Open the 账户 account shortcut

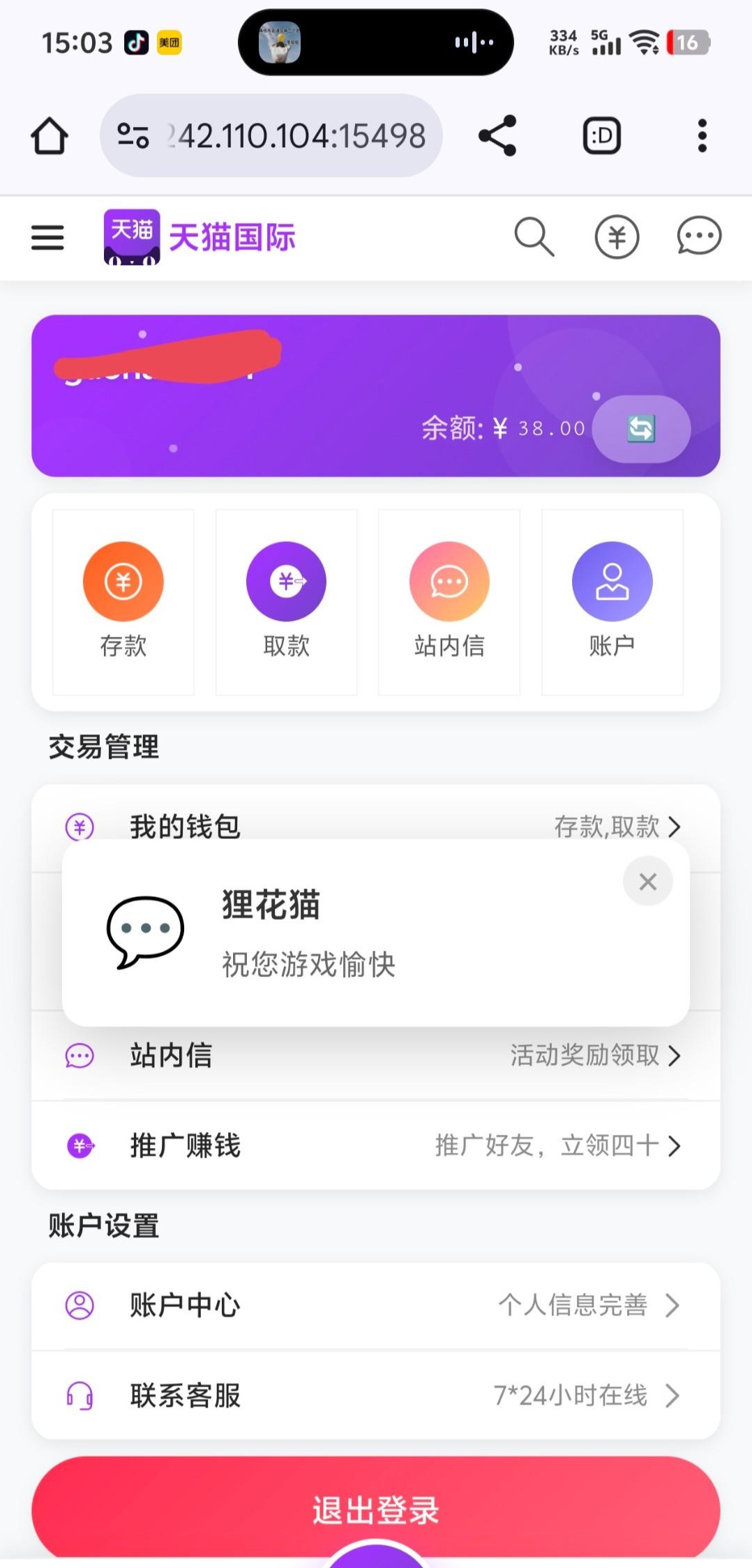[612, 601]
